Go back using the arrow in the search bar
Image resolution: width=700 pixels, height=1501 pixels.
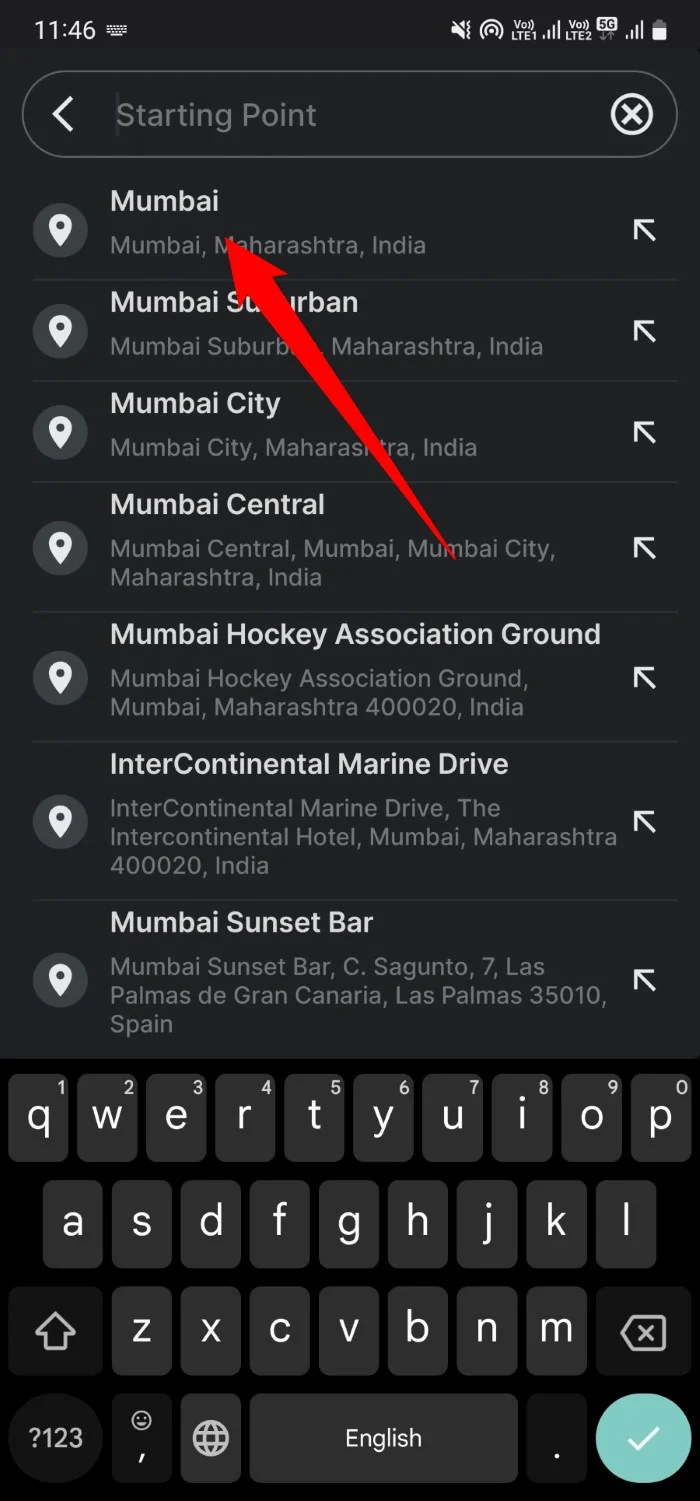63,115
